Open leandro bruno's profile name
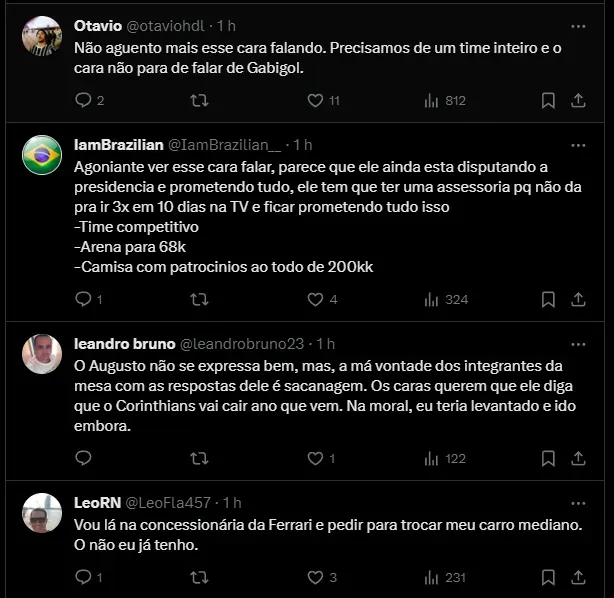Image resolution: width=614 pixels, height=598 pixels. click(x=125, y=343)
